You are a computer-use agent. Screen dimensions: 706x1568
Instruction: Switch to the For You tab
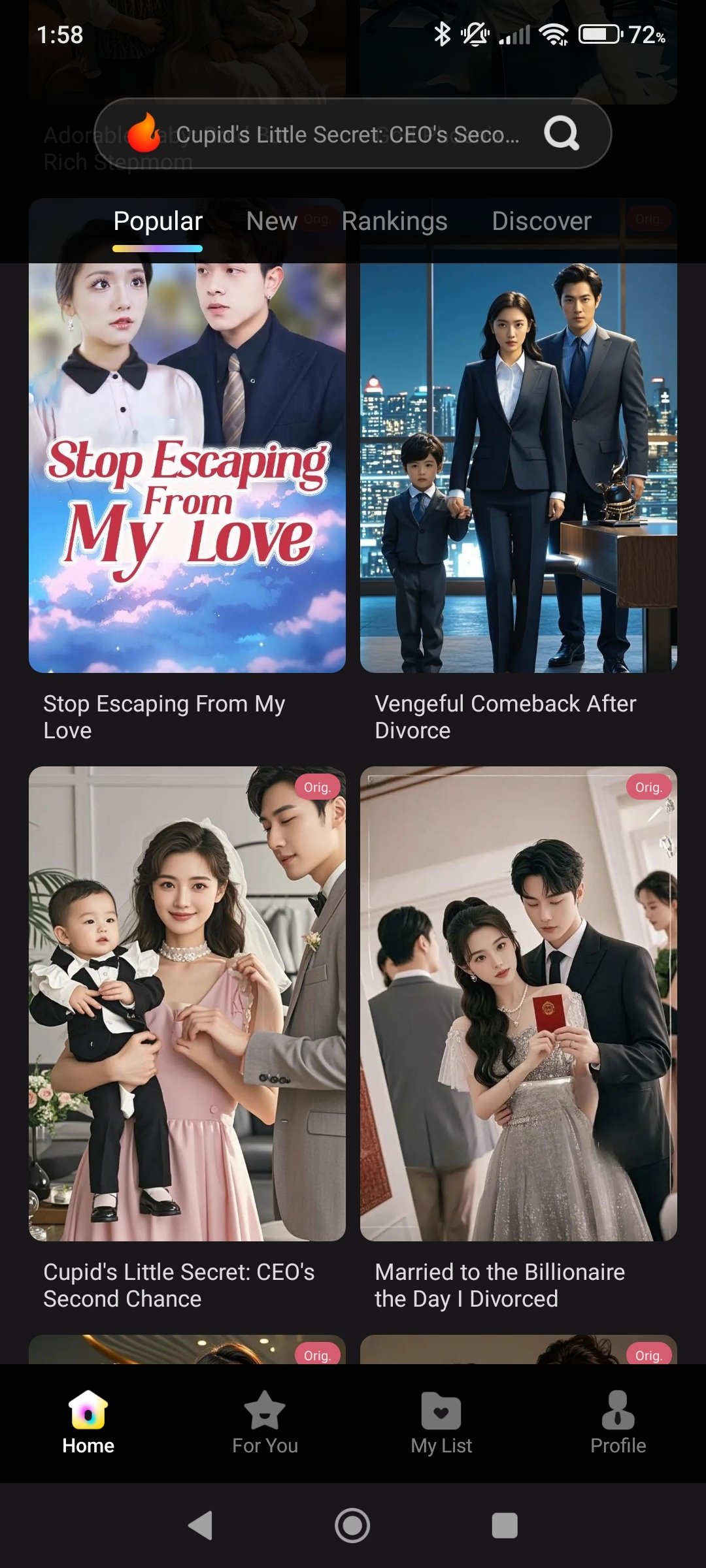tap(265, 1422)
